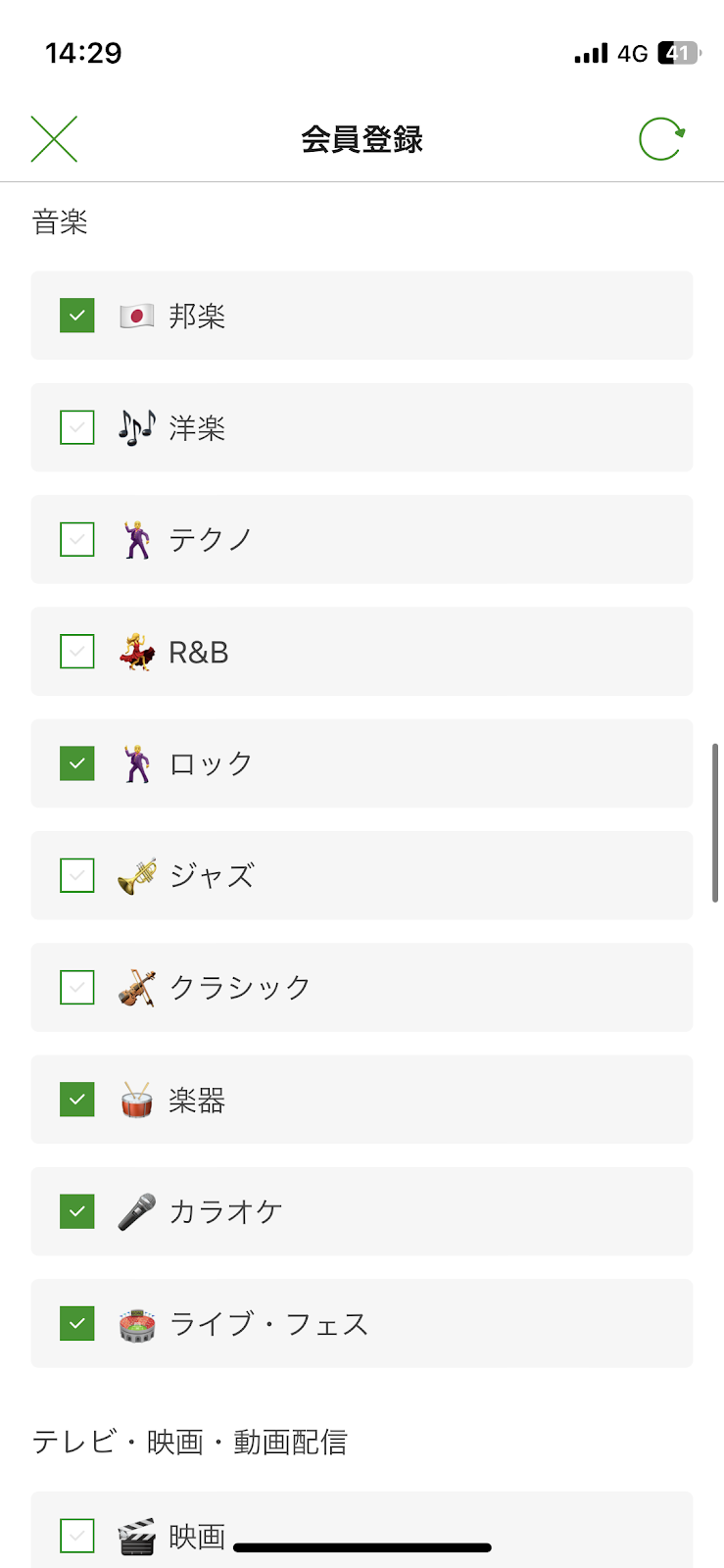Deselect the ロック checkbox

(x=77, y=763)
